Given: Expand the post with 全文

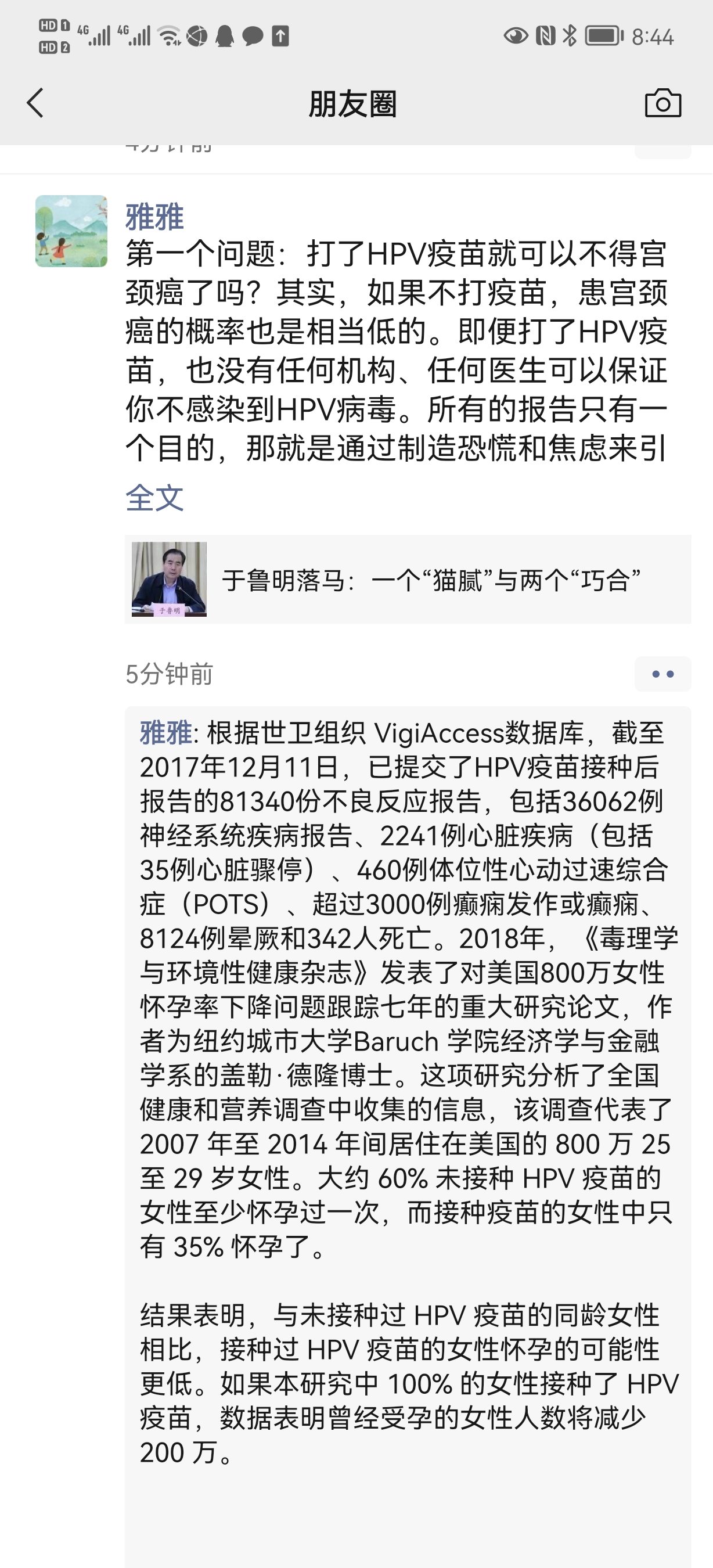Looking at the screenshot, I should tap(154, 498).
